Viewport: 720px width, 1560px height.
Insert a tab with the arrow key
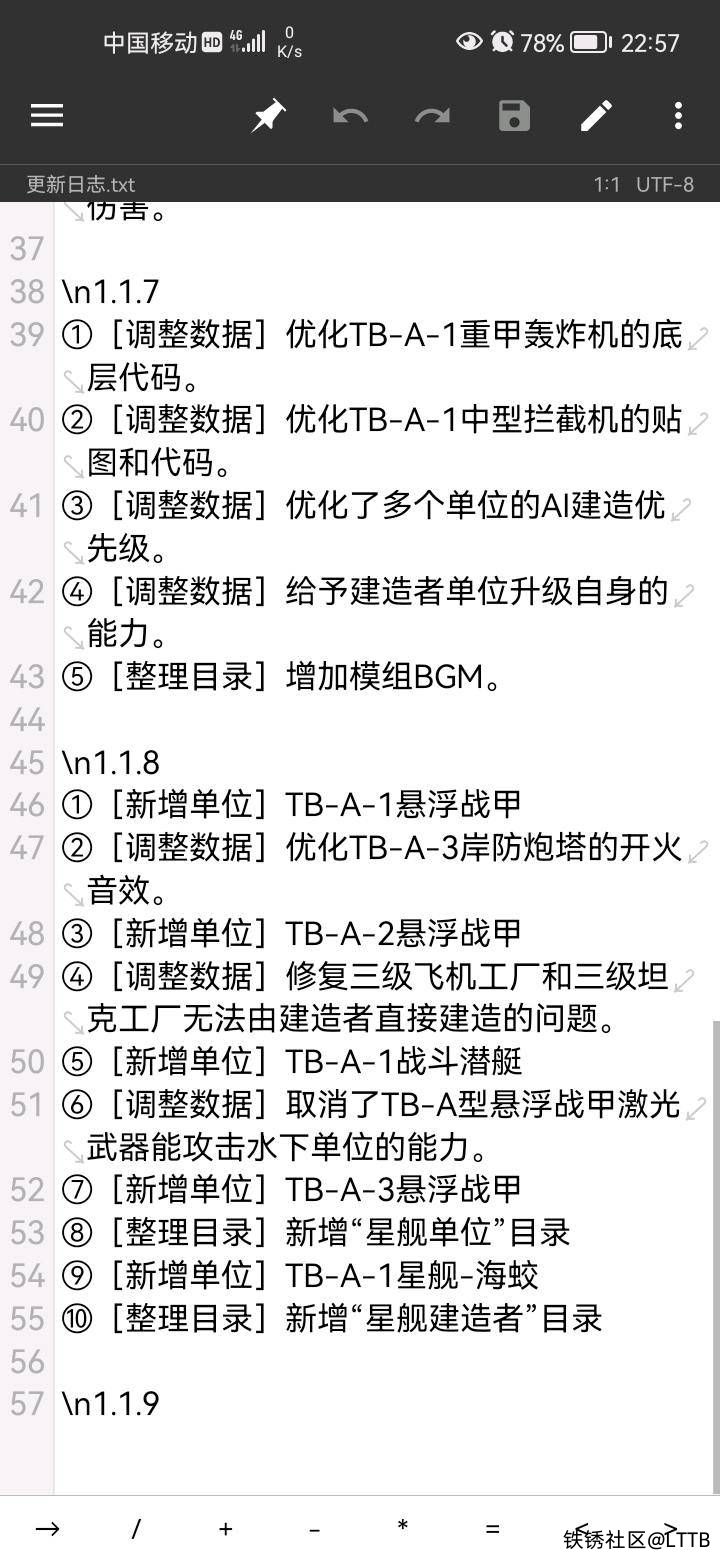tap(47, 1528)
